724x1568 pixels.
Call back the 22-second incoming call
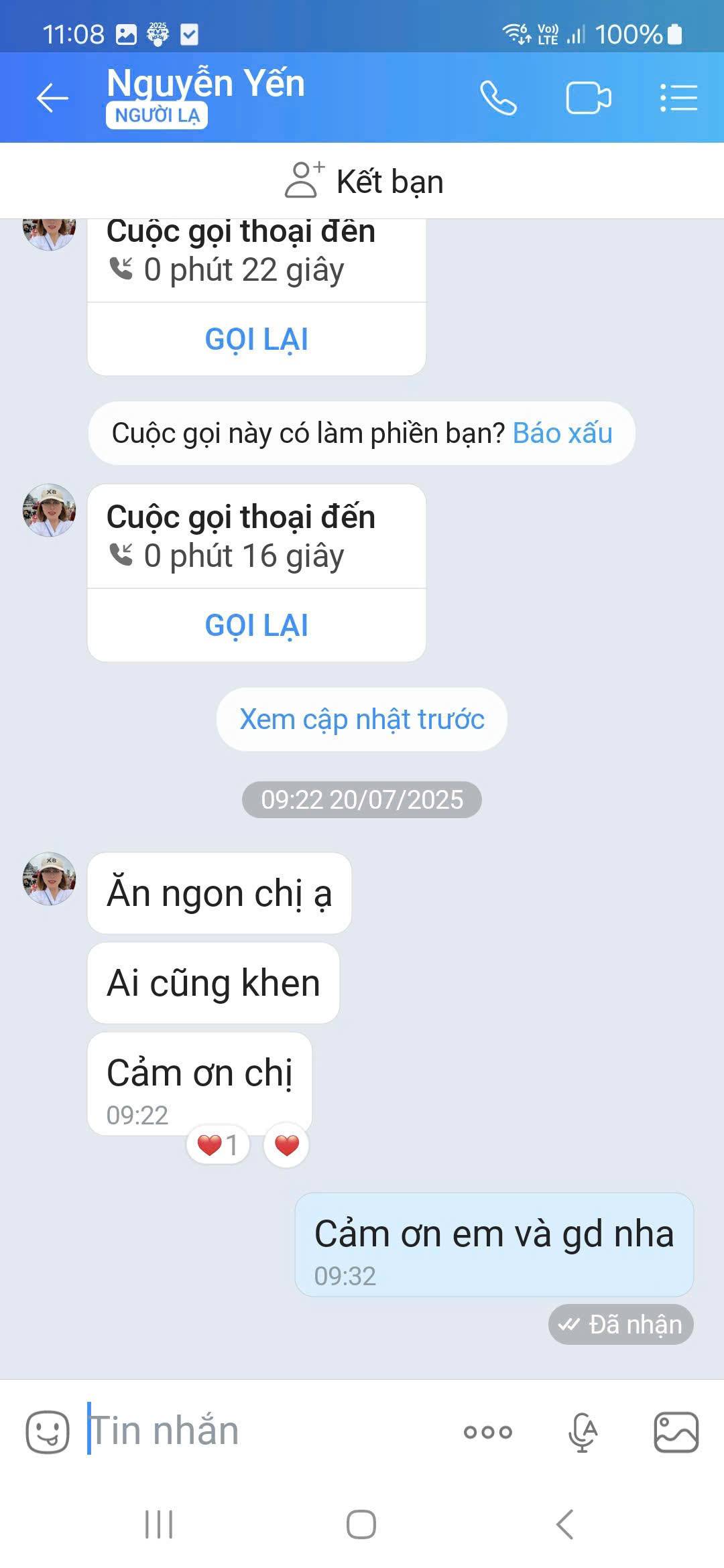[x=256, y=340]
